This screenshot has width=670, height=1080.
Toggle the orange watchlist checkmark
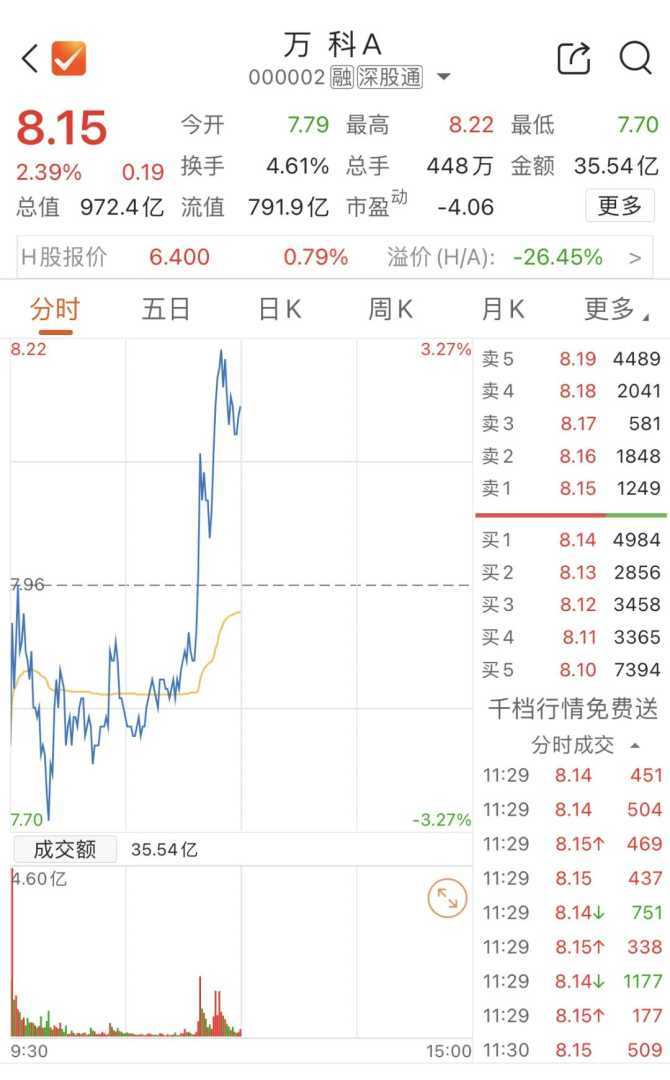[x=69, y=59]
